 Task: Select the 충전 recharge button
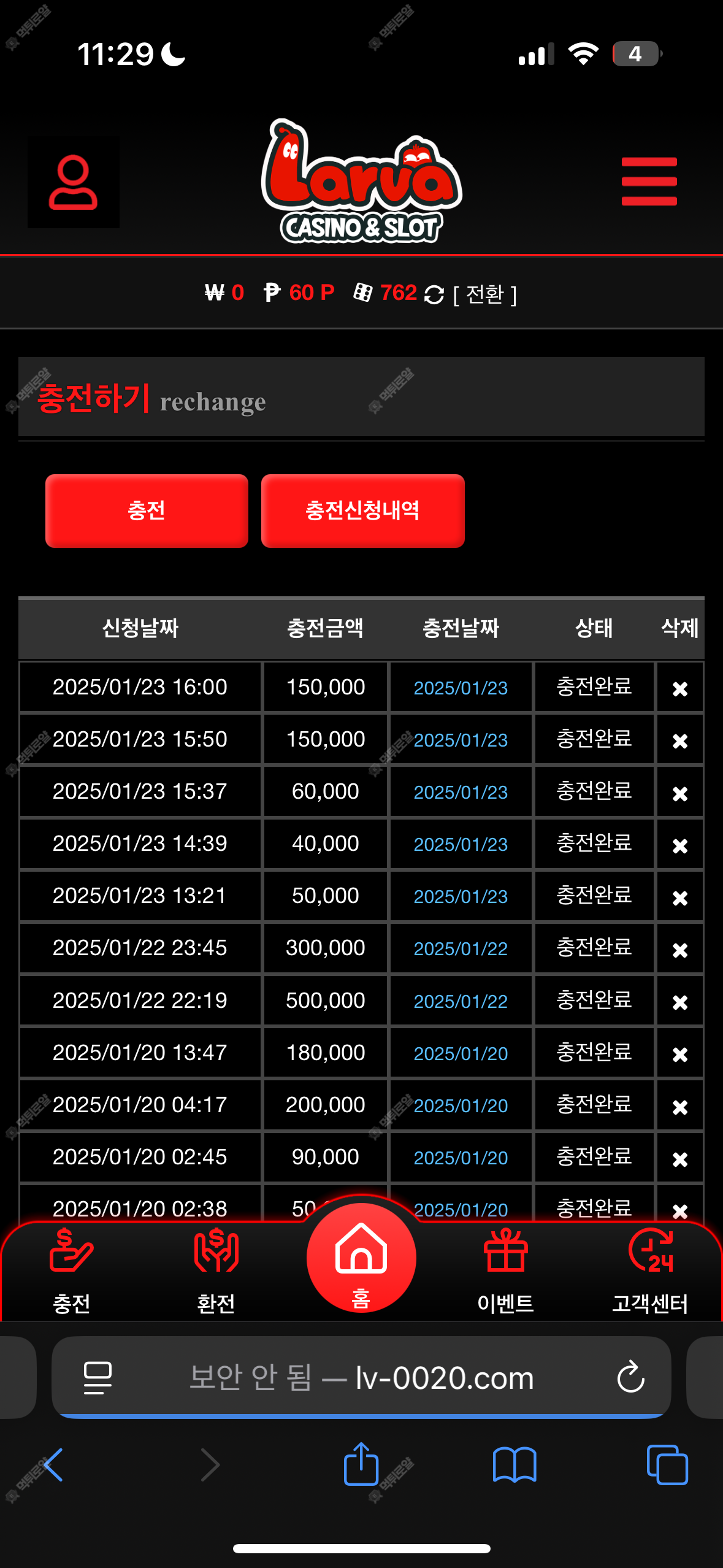click(147, 510)
